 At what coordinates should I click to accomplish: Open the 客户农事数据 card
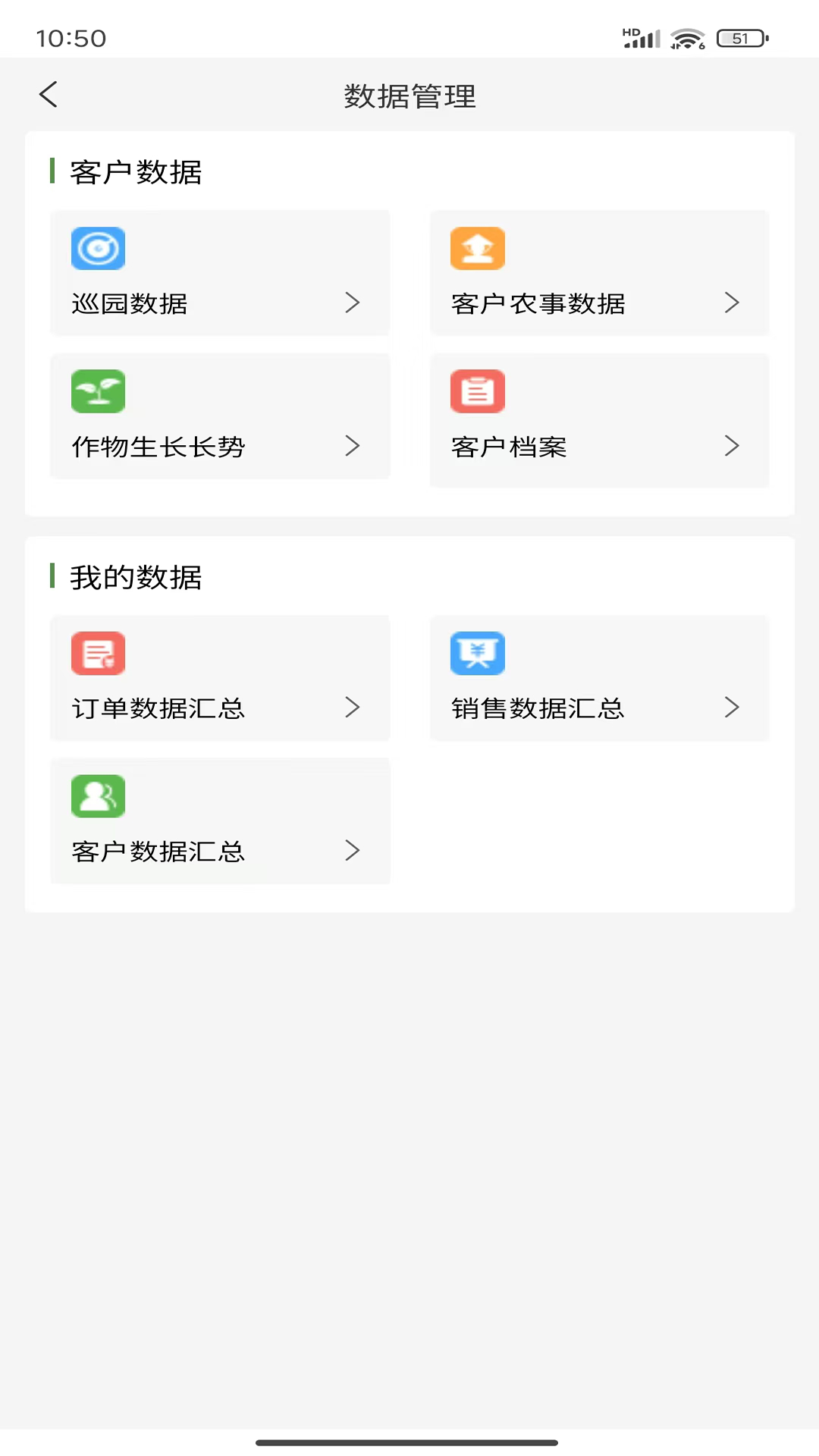(599, 273)
